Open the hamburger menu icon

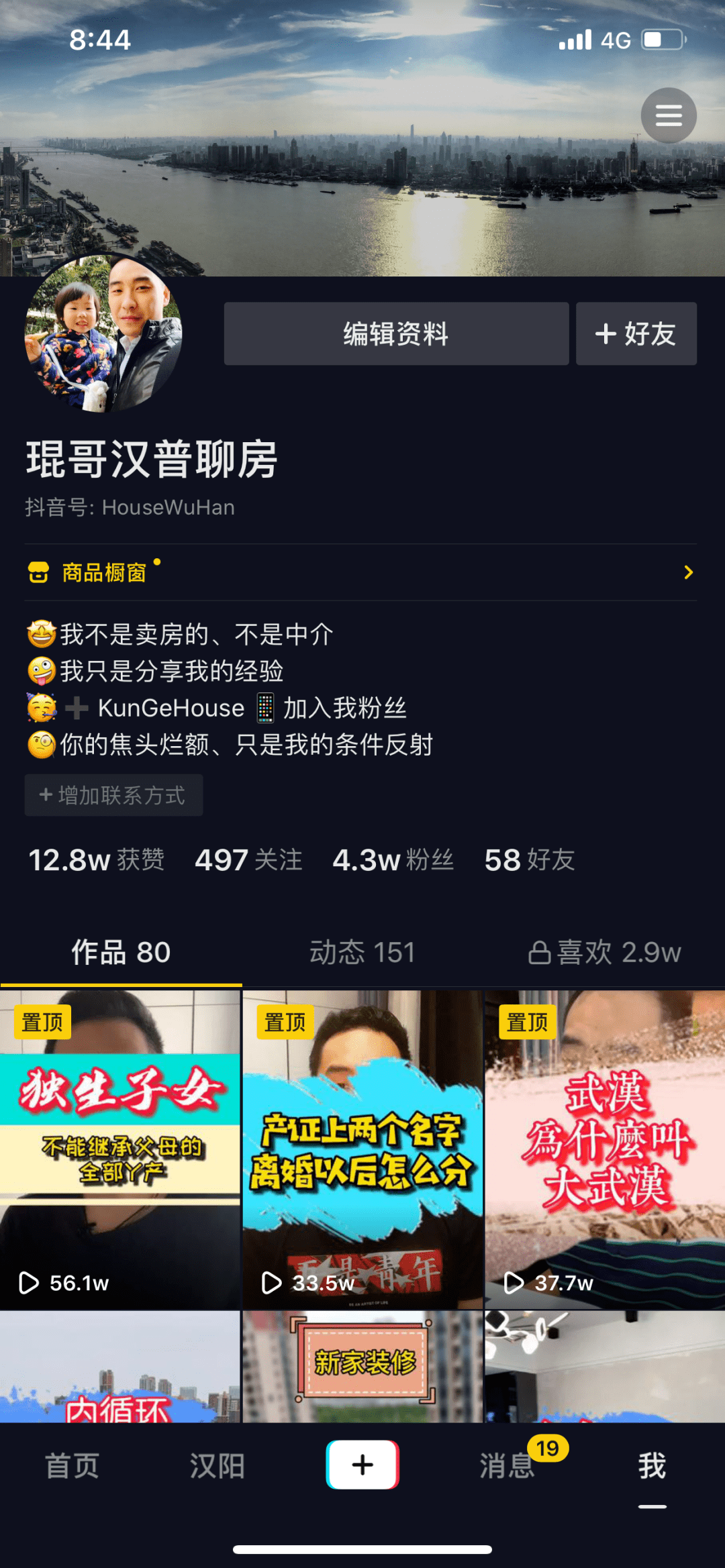[668, 115]
